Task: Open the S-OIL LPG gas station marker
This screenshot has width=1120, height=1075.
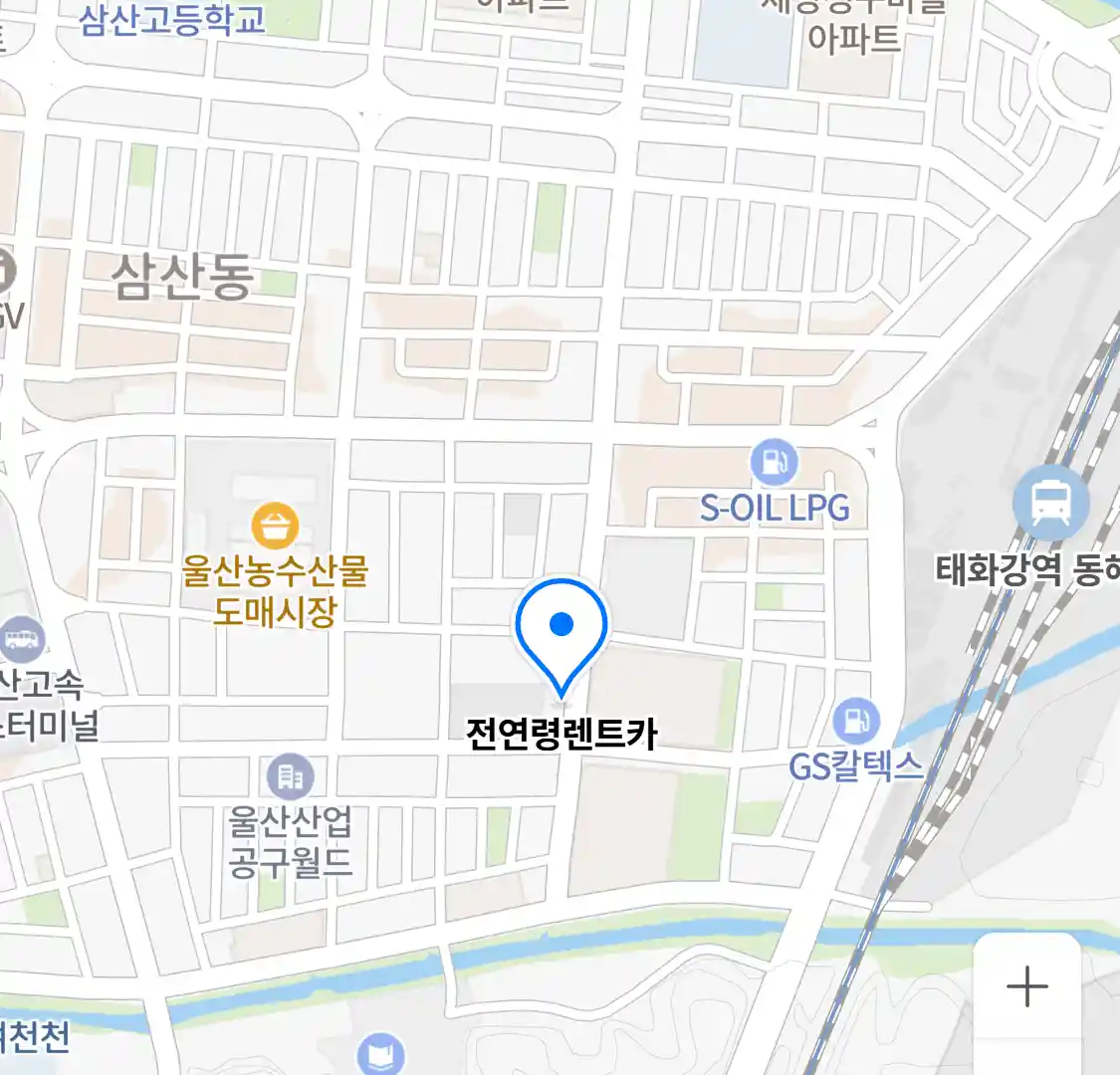Action: pyautogui.click(x=774, y=463)
